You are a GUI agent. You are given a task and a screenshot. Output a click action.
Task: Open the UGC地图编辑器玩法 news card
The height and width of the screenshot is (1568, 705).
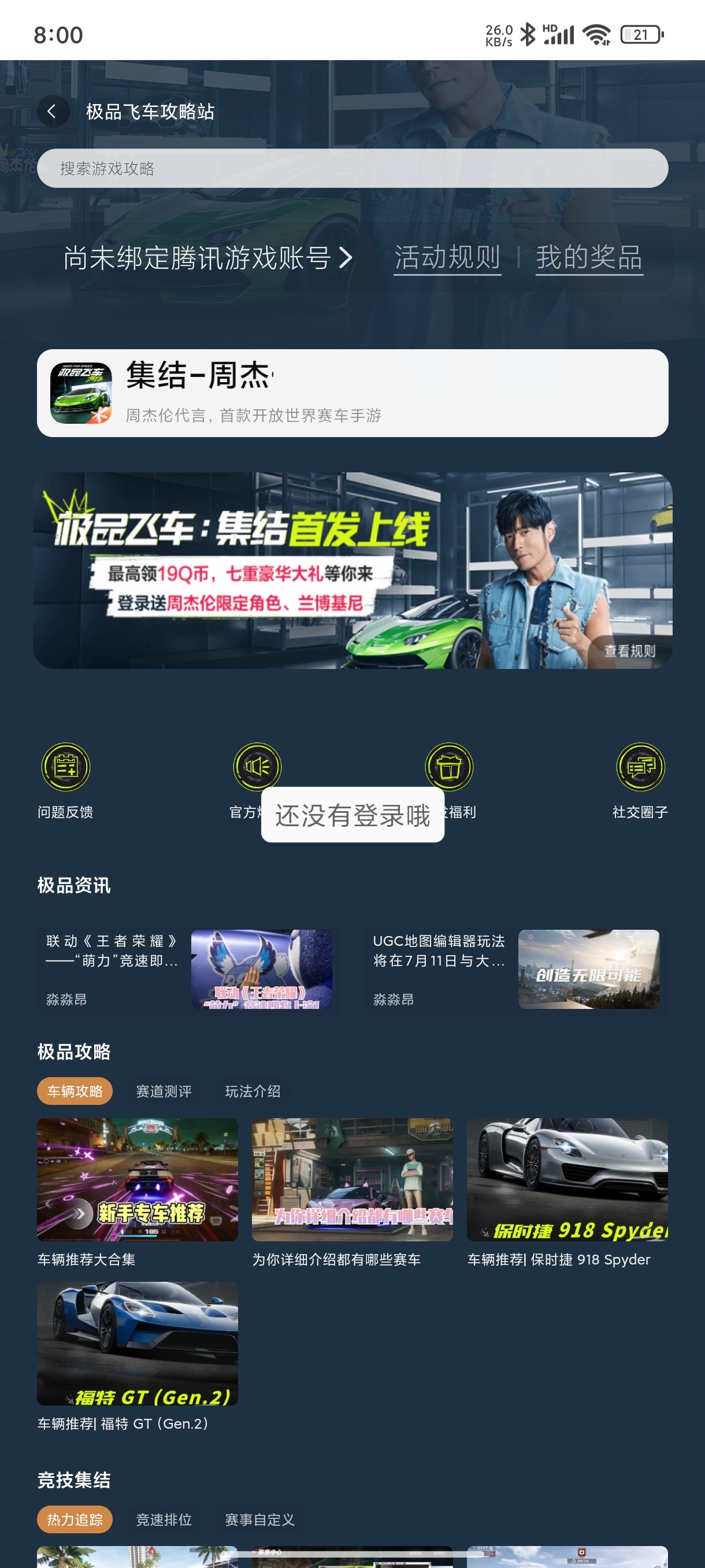(516, 969)
